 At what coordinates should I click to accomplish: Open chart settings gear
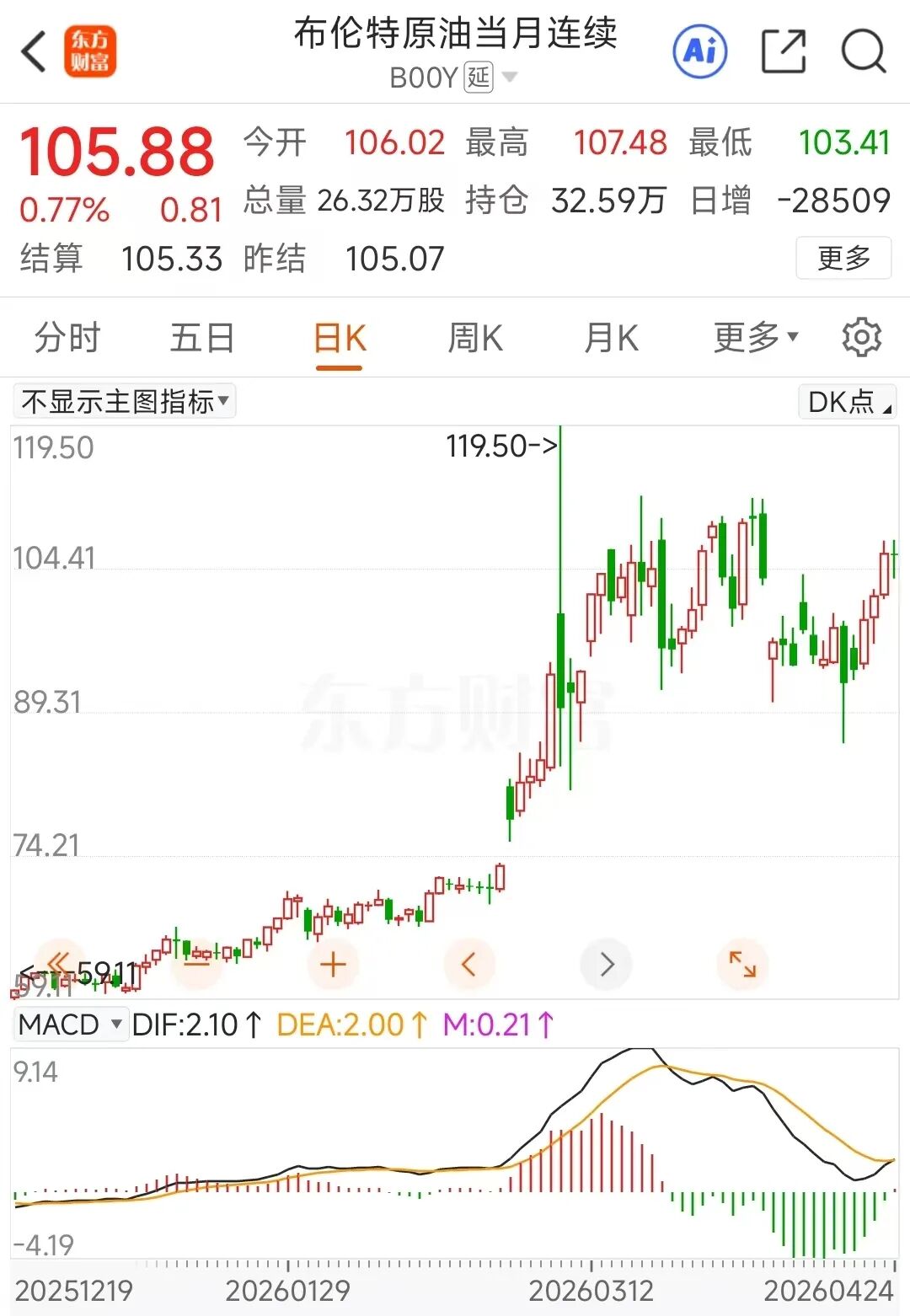[861, 338]
